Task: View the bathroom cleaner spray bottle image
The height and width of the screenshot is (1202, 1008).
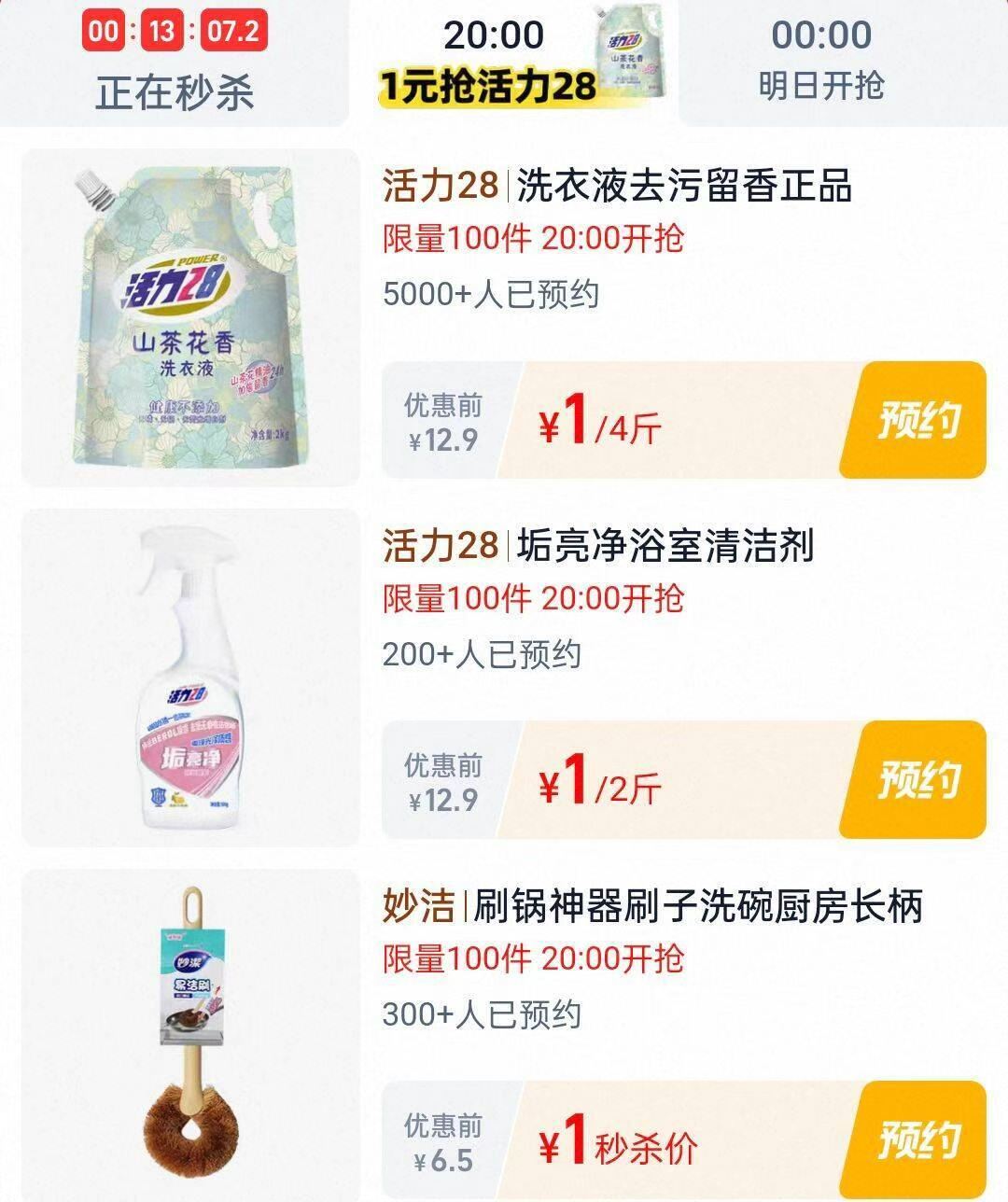Action: [187, 681]
